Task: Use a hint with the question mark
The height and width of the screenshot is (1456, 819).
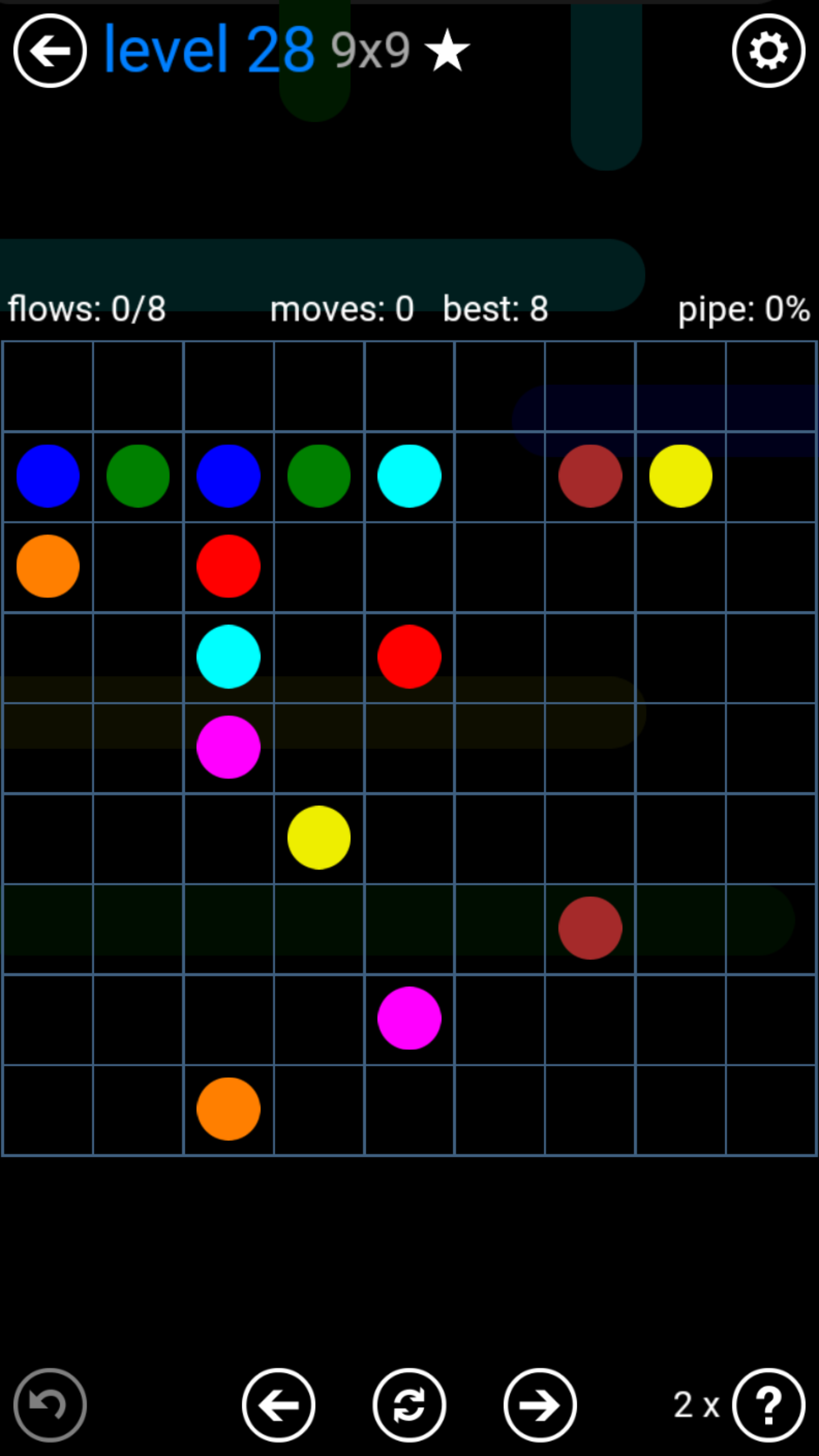Action: [768, 1405]
